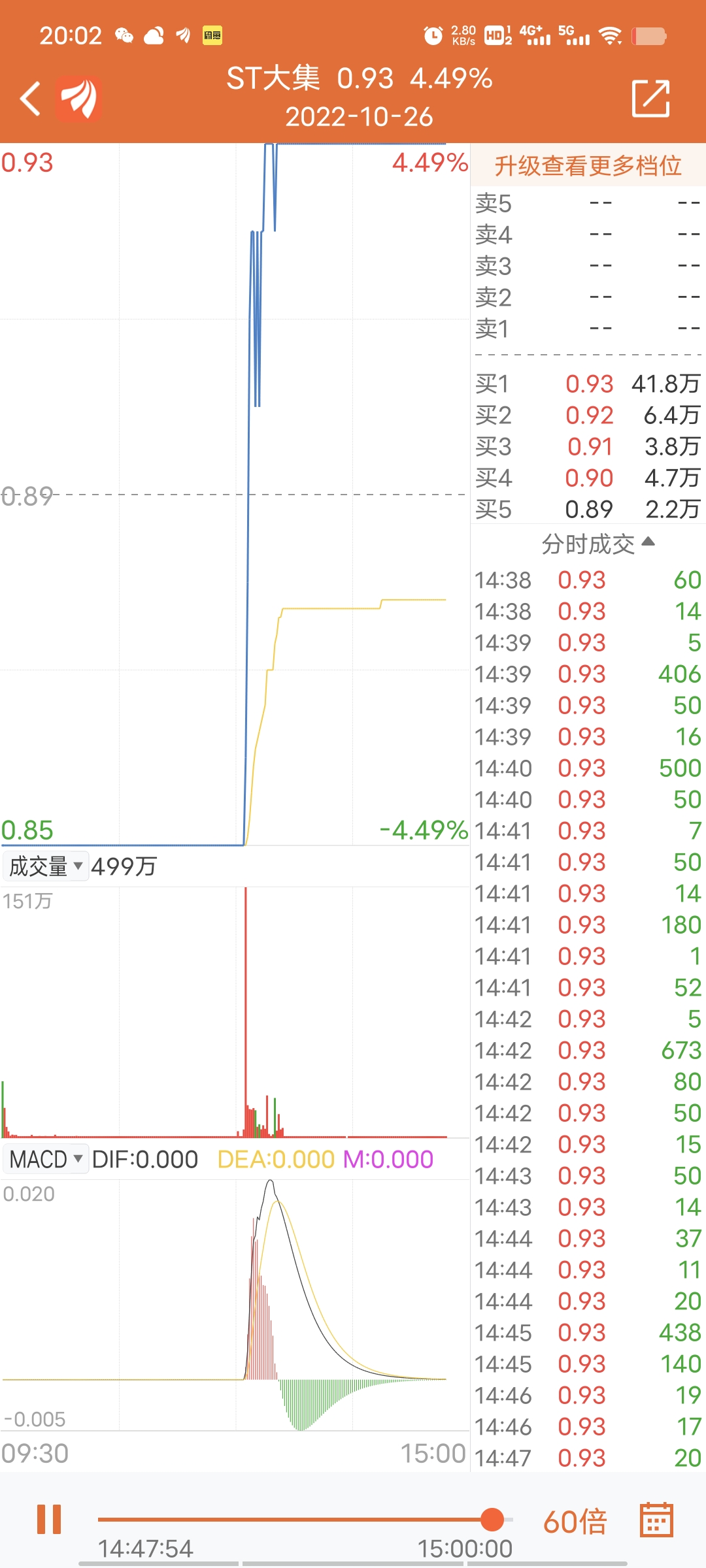The image size is (706, 1568).
Task: Tap the back arrow to exit the chart
Action: (29, 97)
